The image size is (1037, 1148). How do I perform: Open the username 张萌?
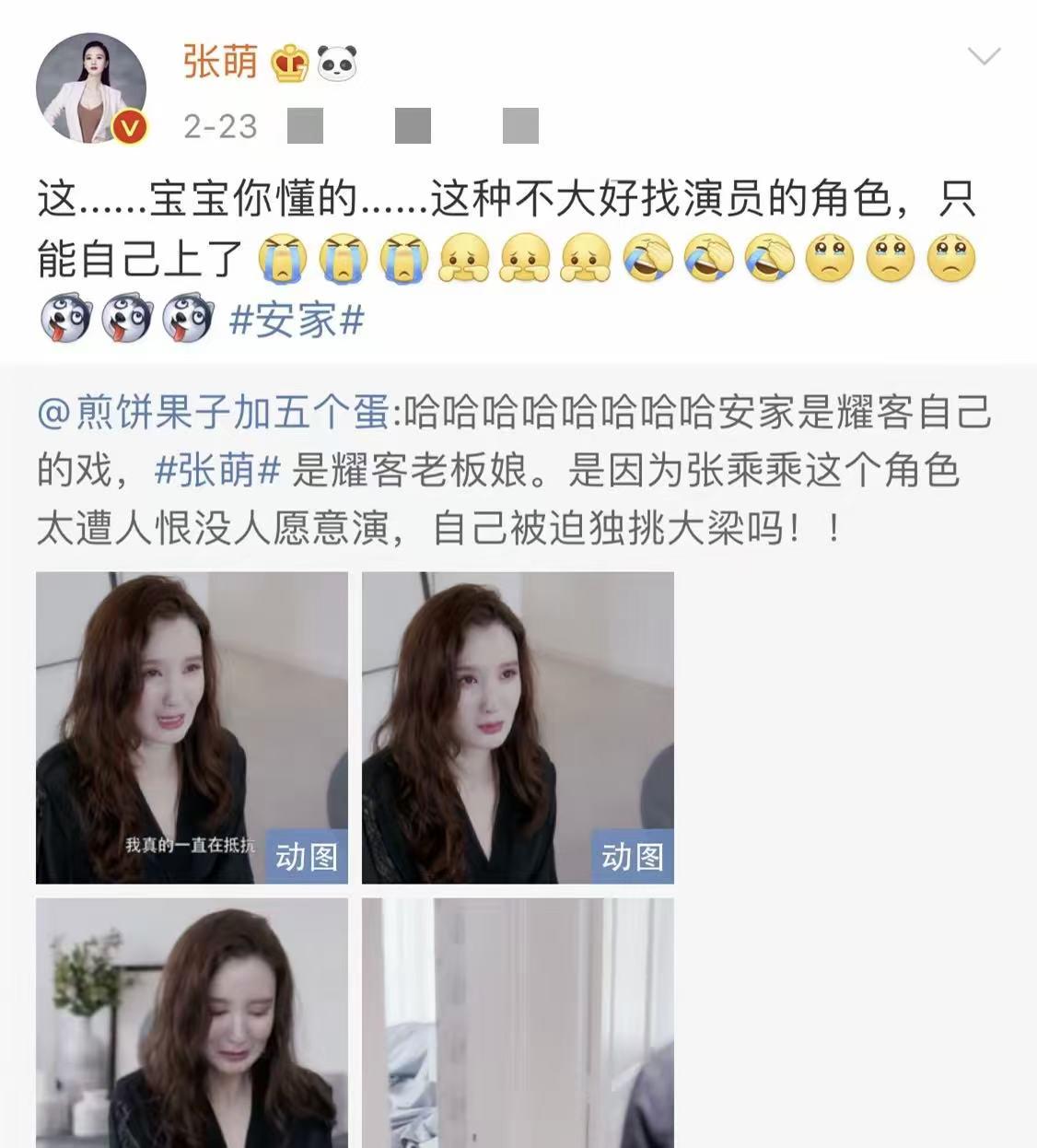tap(220, 62)
